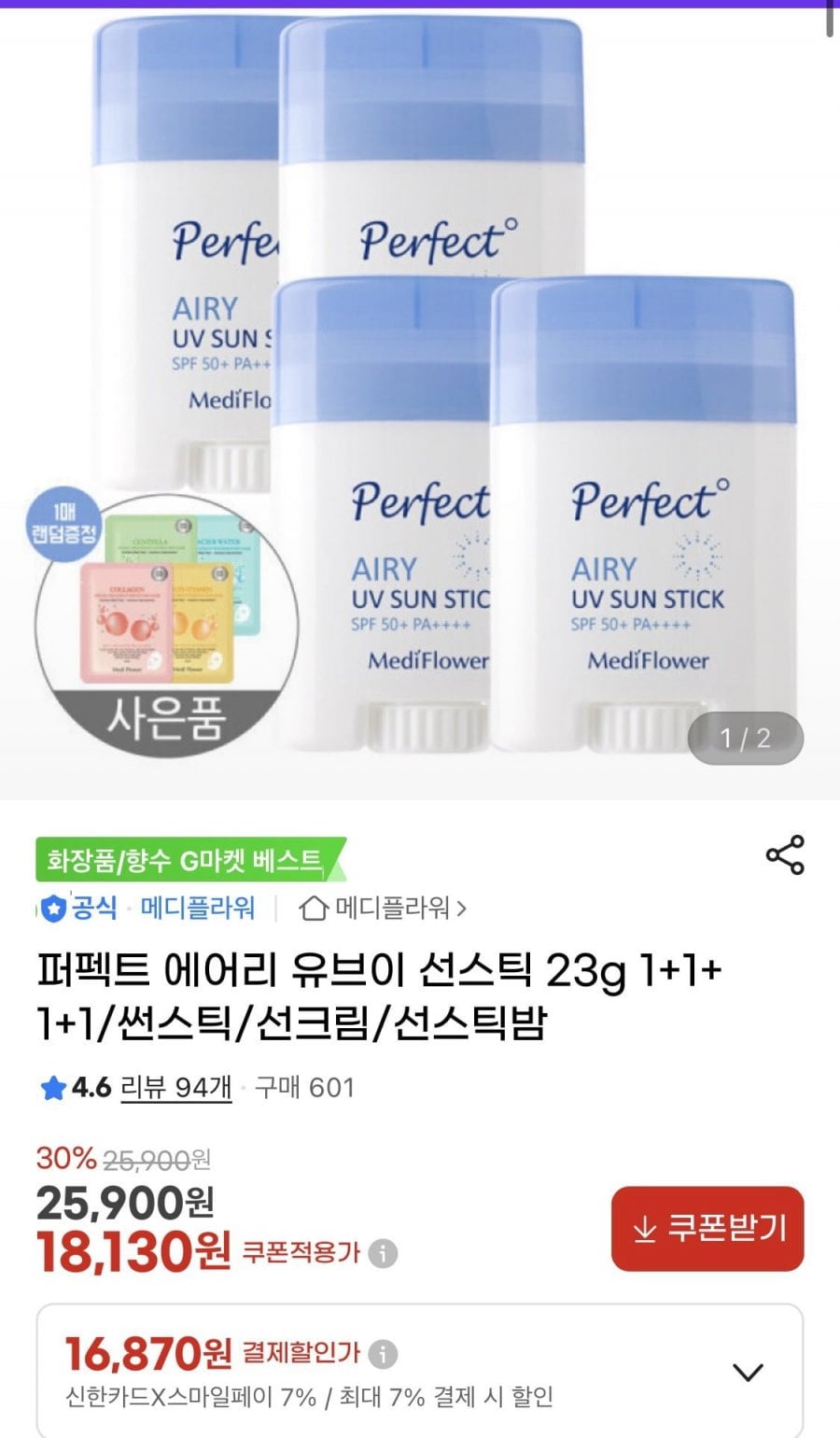840x1438 pixels.
Task: Open the 메디플라워 store home link
Action: click(x=383, y=908)
